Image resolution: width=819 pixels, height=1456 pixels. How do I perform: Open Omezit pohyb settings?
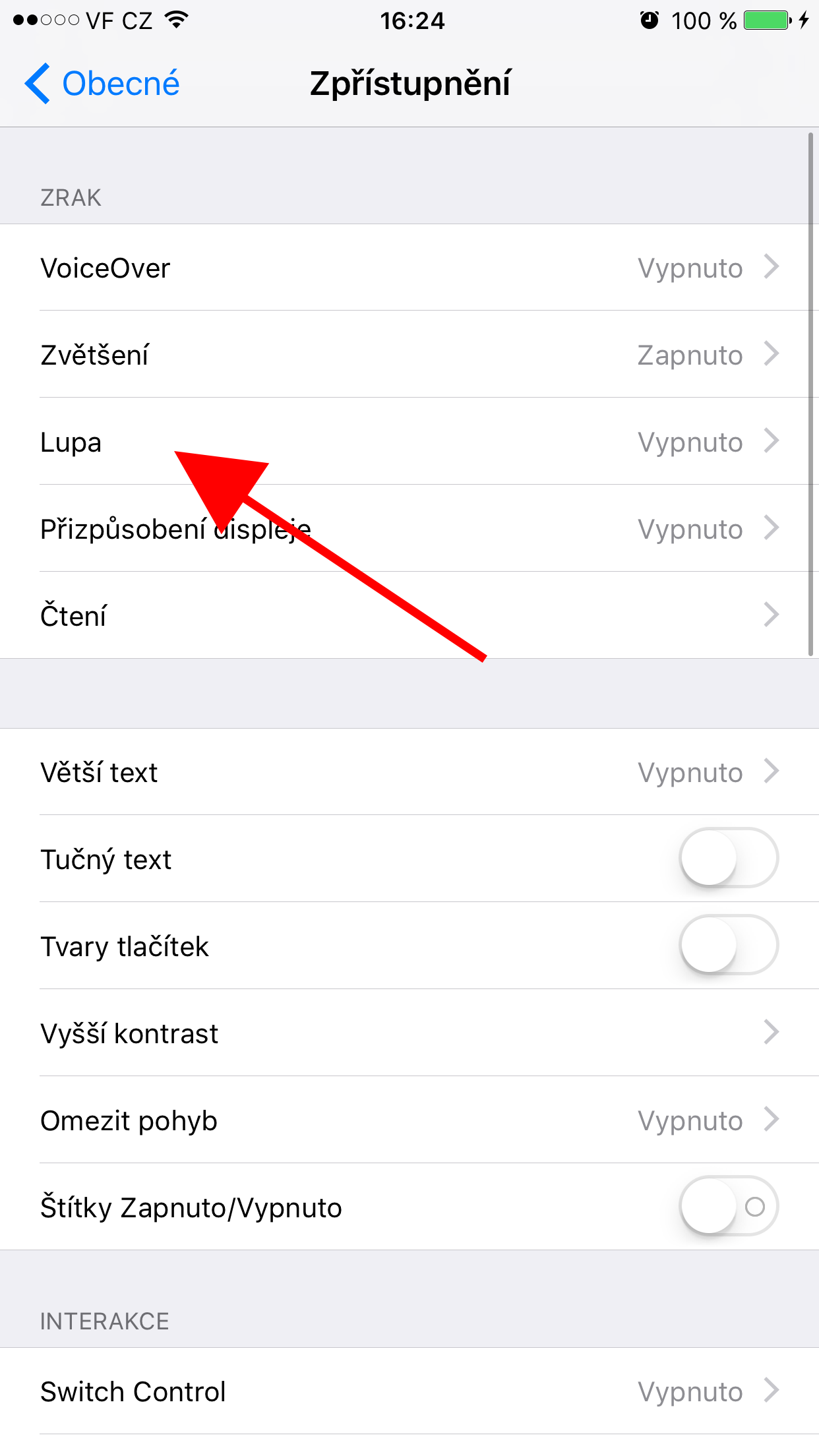click(409, 1120)
